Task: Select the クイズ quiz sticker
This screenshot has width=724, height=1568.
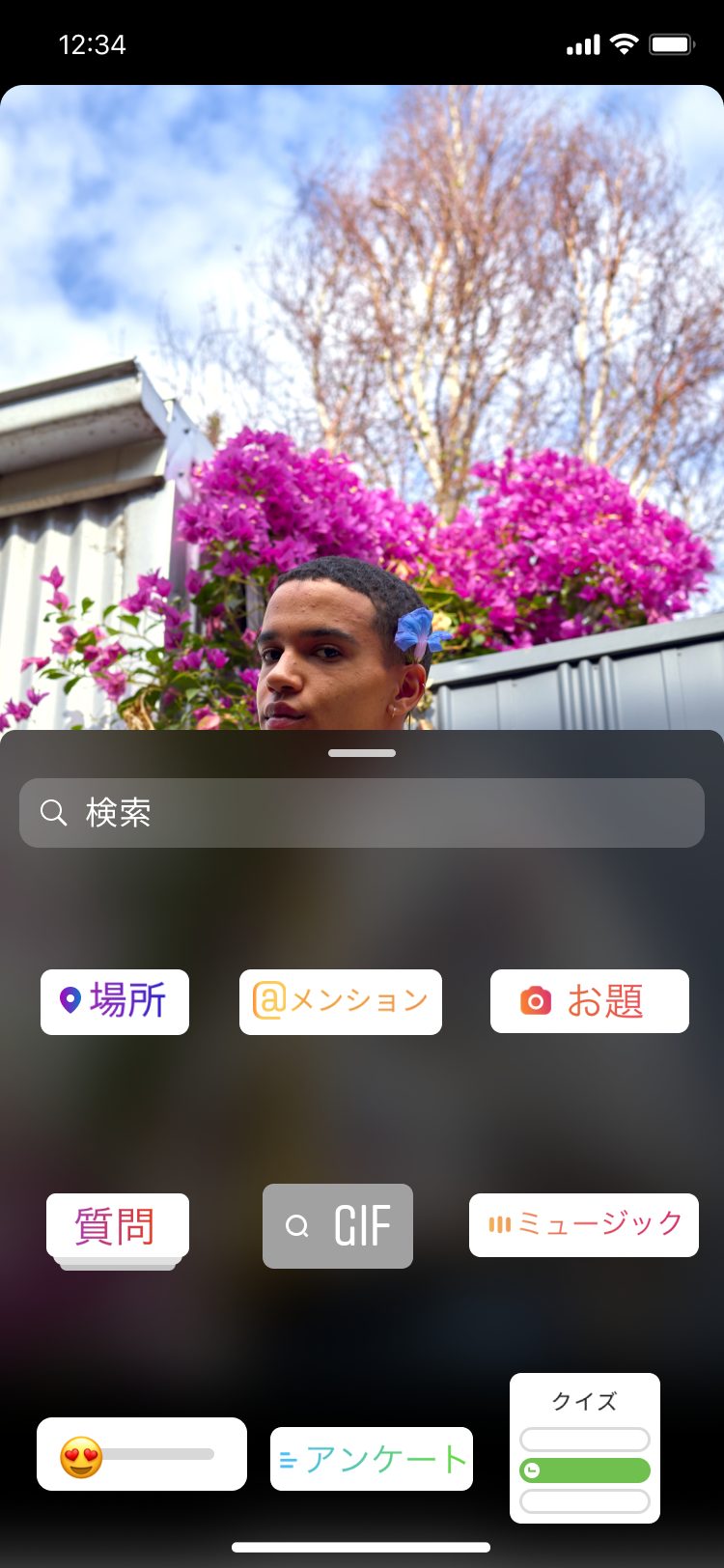Action: click(x=585, y=1448)
